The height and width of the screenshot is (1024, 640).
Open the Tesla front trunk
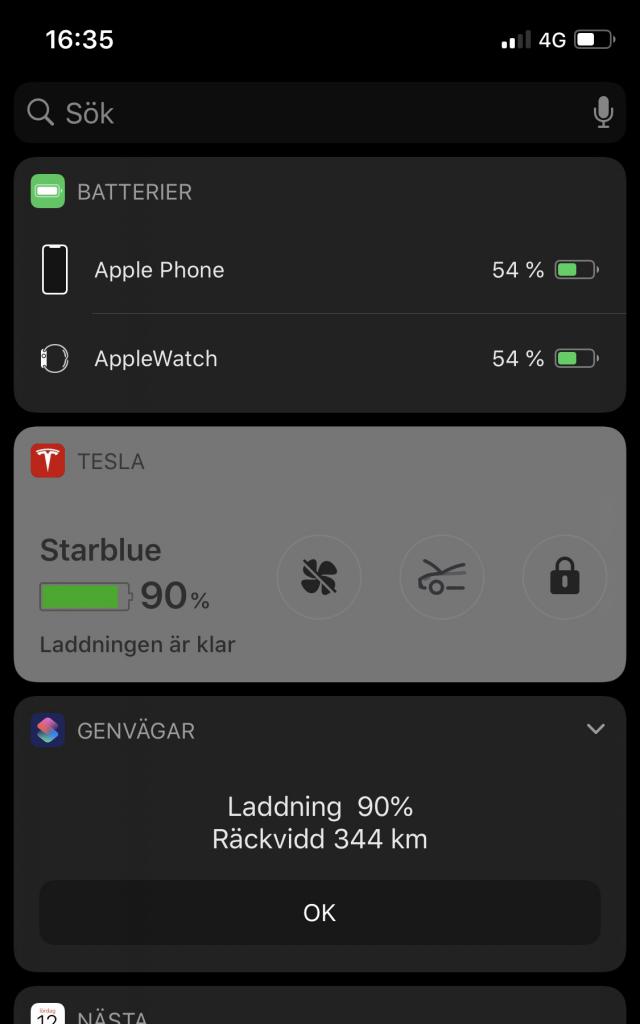point(442,577)
